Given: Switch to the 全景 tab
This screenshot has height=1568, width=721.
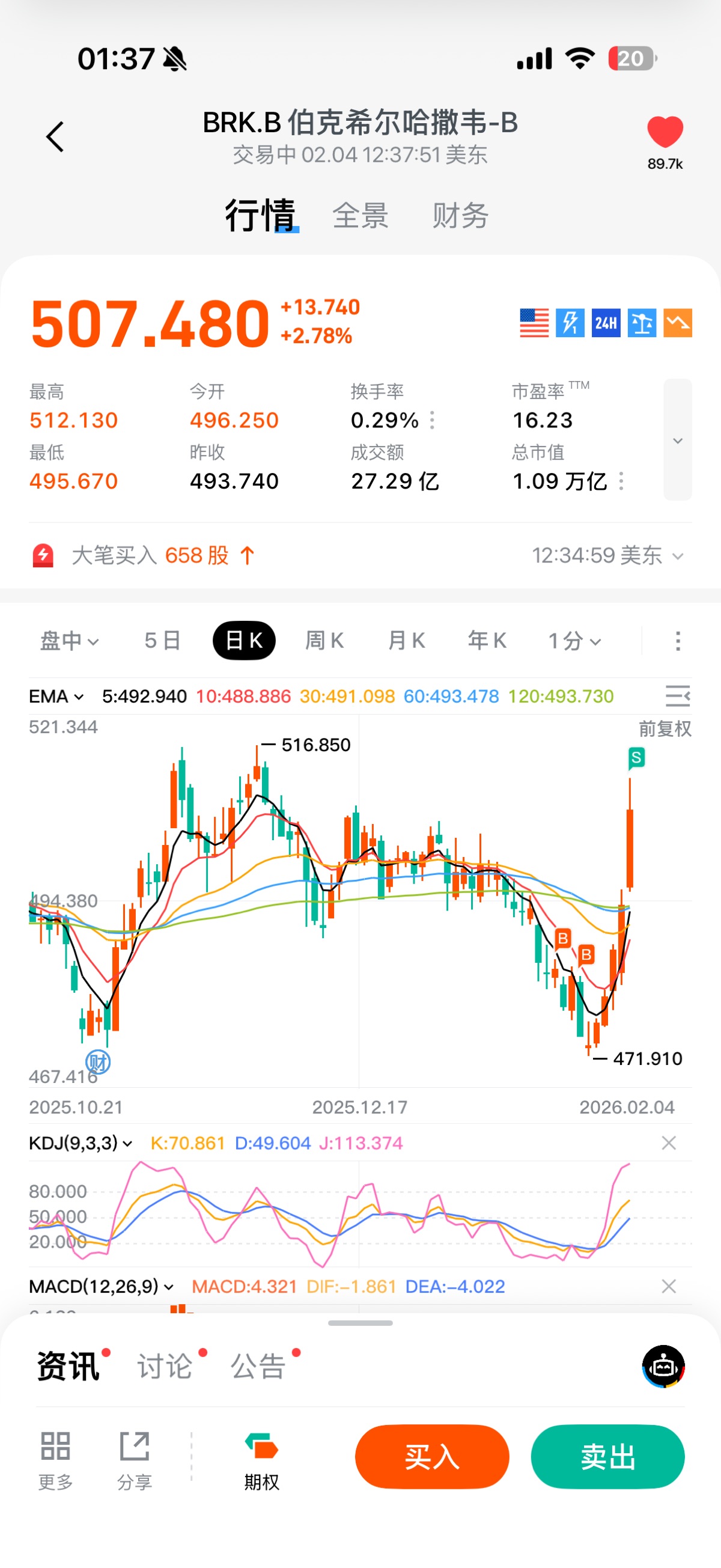Looking at the screenshot, I should (360, 216).
